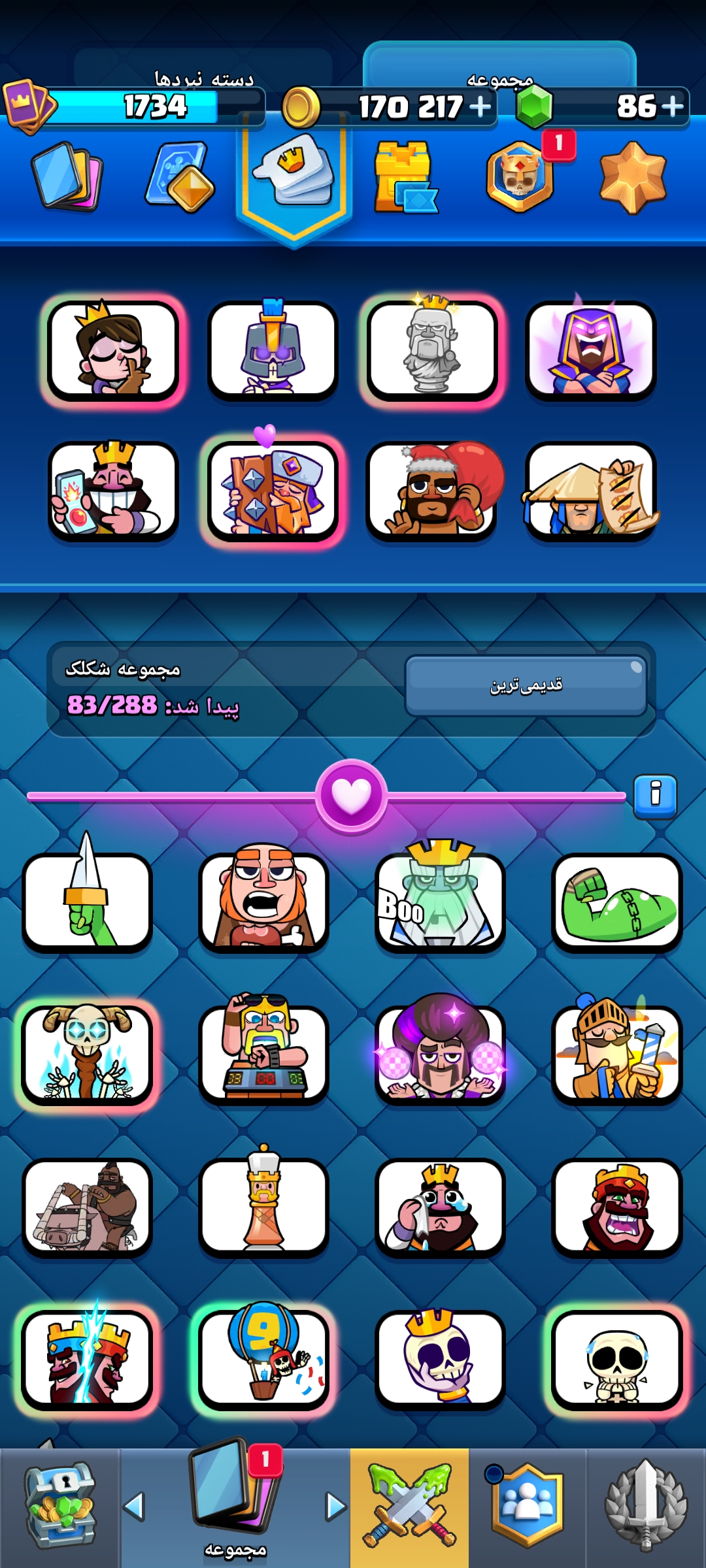The image size is (706, 1568).
Task: Change the emote sort order from قدیمی‌ترین
Action: [526, 685]
